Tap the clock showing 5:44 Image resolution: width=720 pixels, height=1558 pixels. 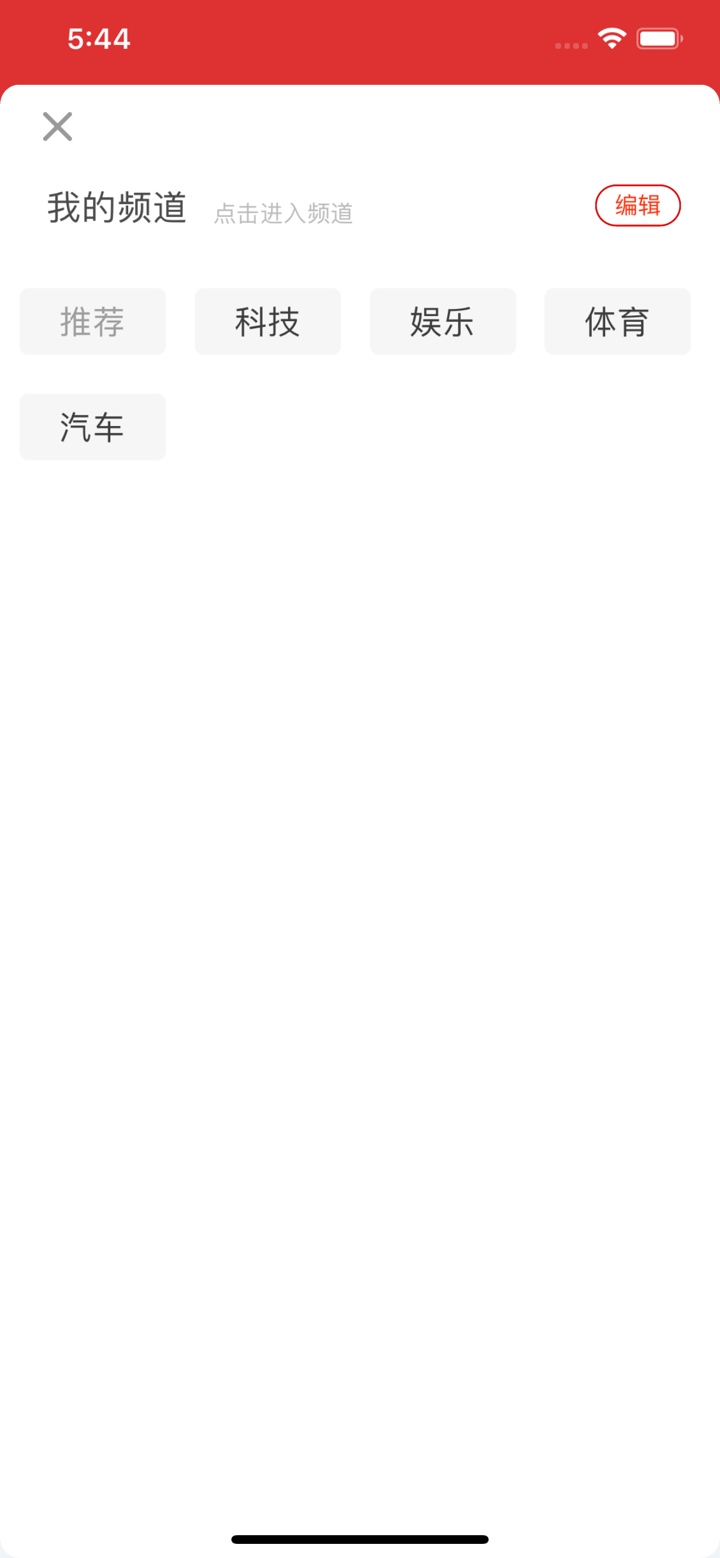pyautogui.click(x=99, y=39)
